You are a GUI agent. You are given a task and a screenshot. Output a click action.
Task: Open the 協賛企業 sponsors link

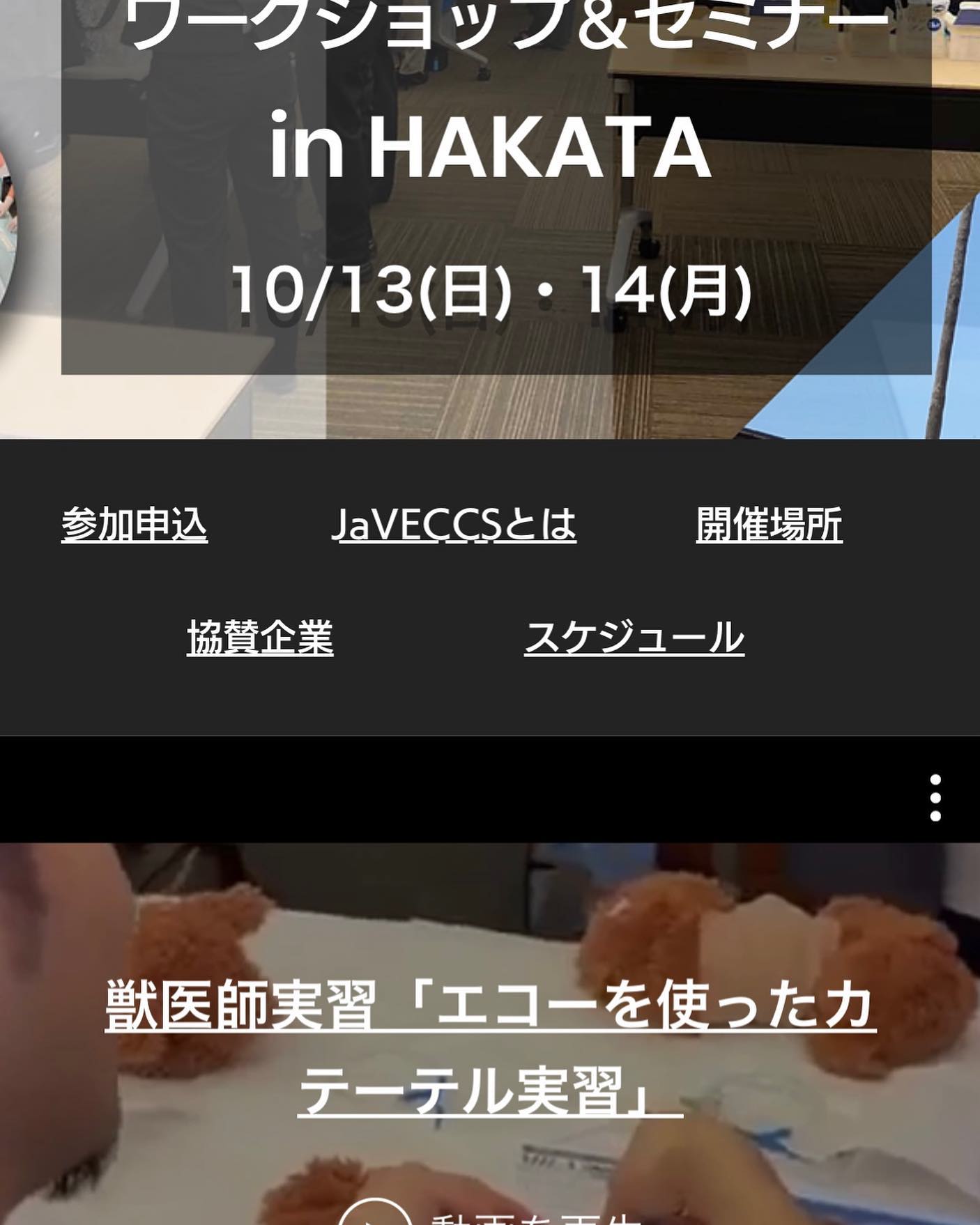pyautogui.click(x=260, y=637)
